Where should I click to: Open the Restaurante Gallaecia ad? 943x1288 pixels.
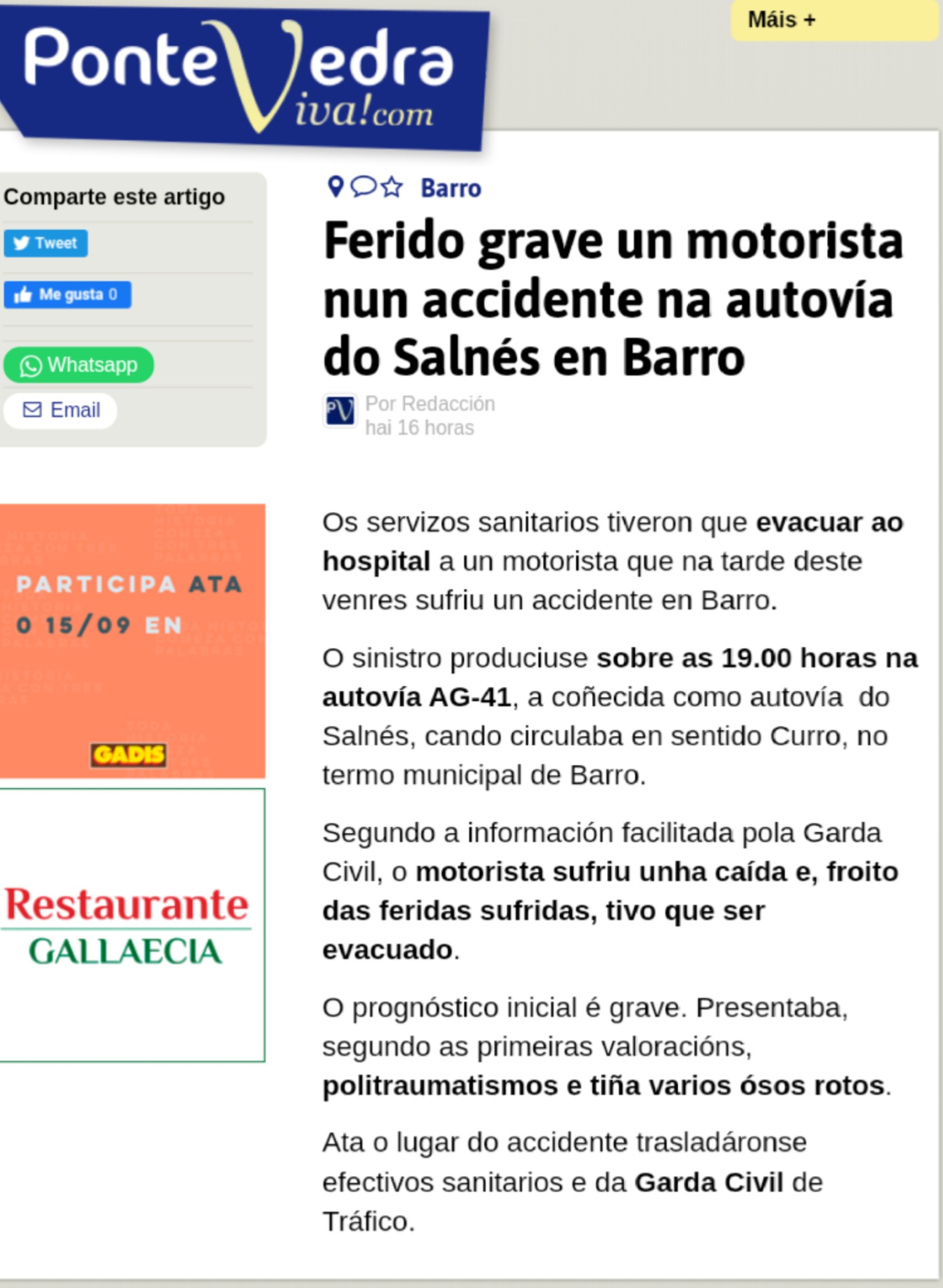coord(132,925)
